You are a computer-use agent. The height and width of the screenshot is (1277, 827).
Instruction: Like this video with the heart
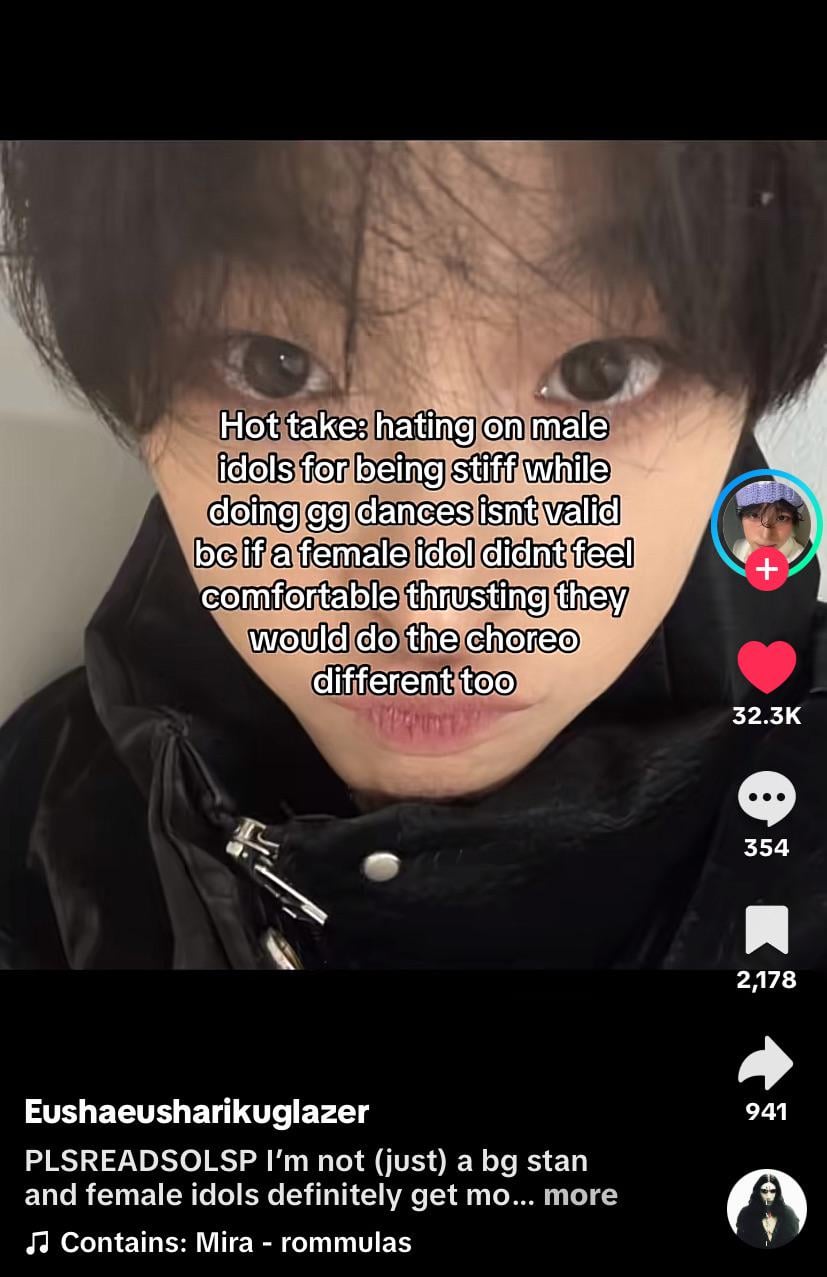pyautogui.click(x=766, y=668)
